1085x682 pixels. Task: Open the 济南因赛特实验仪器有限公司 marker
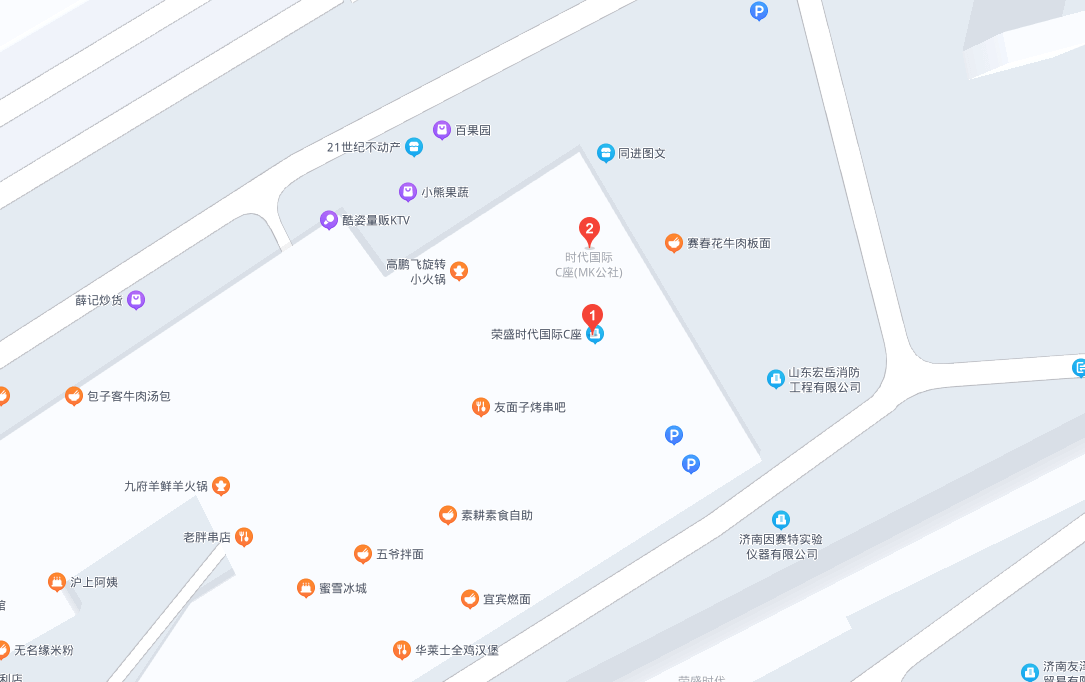tap(781, 520)
